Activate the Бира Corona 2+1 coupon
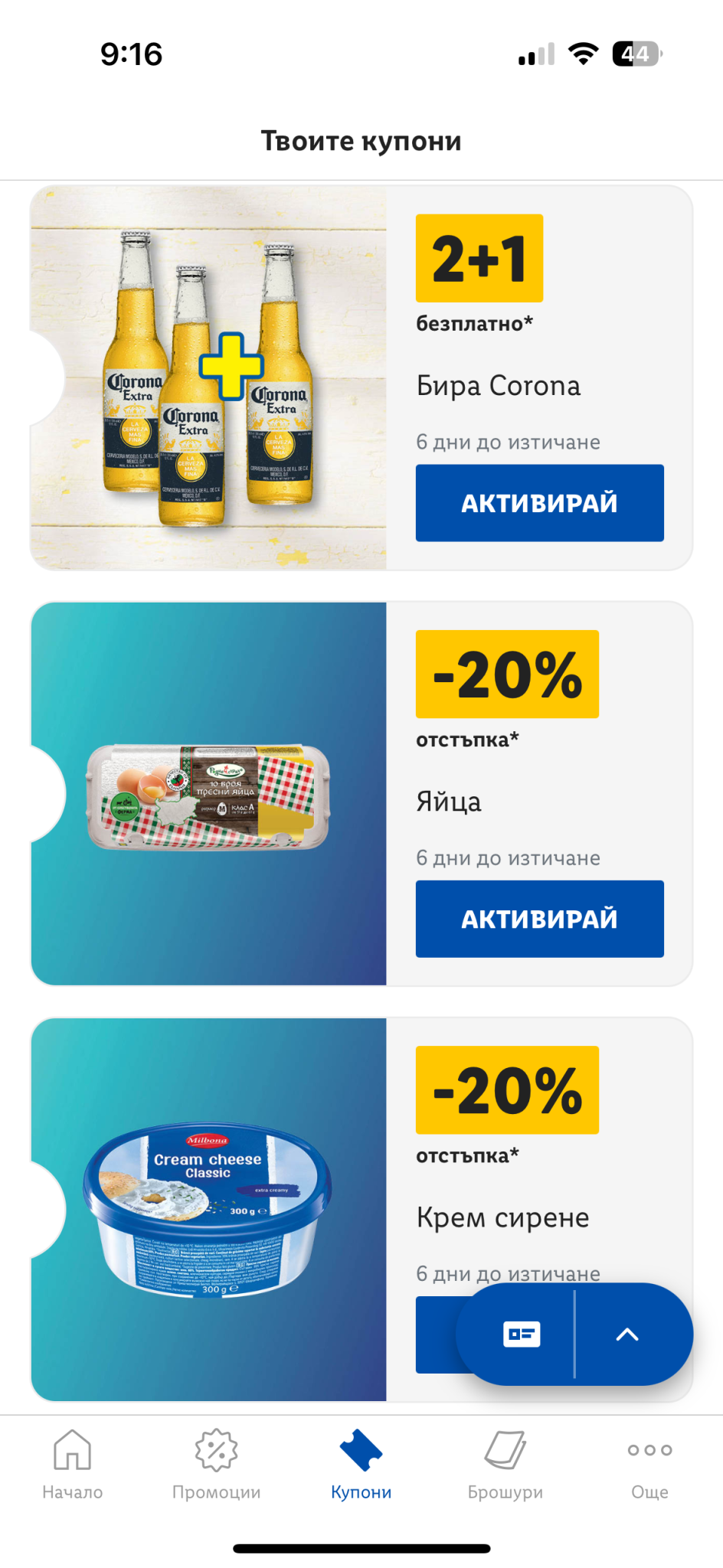723x1568 pixels. [539, 503]
